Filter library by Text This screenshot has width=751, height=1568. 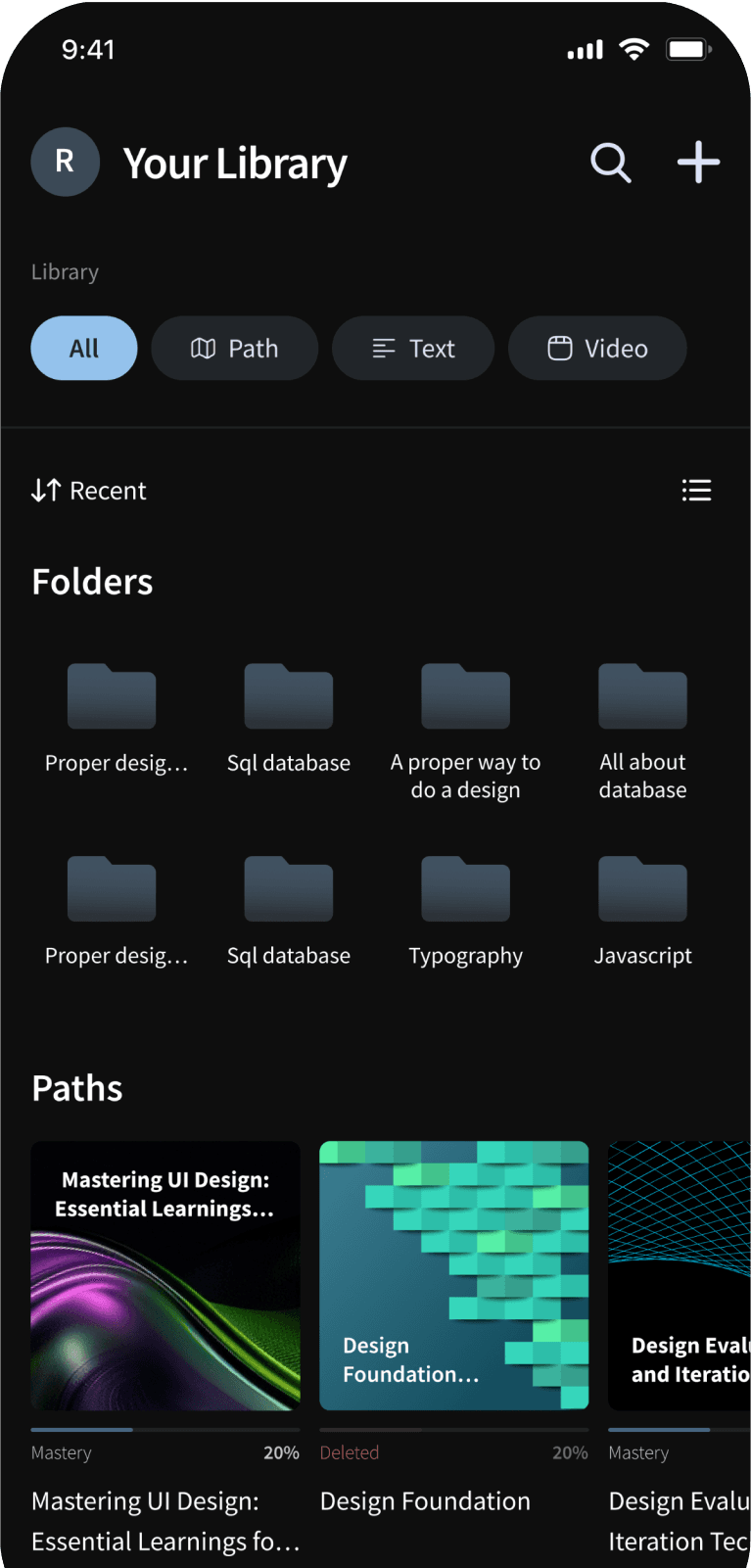coord(413,348)
